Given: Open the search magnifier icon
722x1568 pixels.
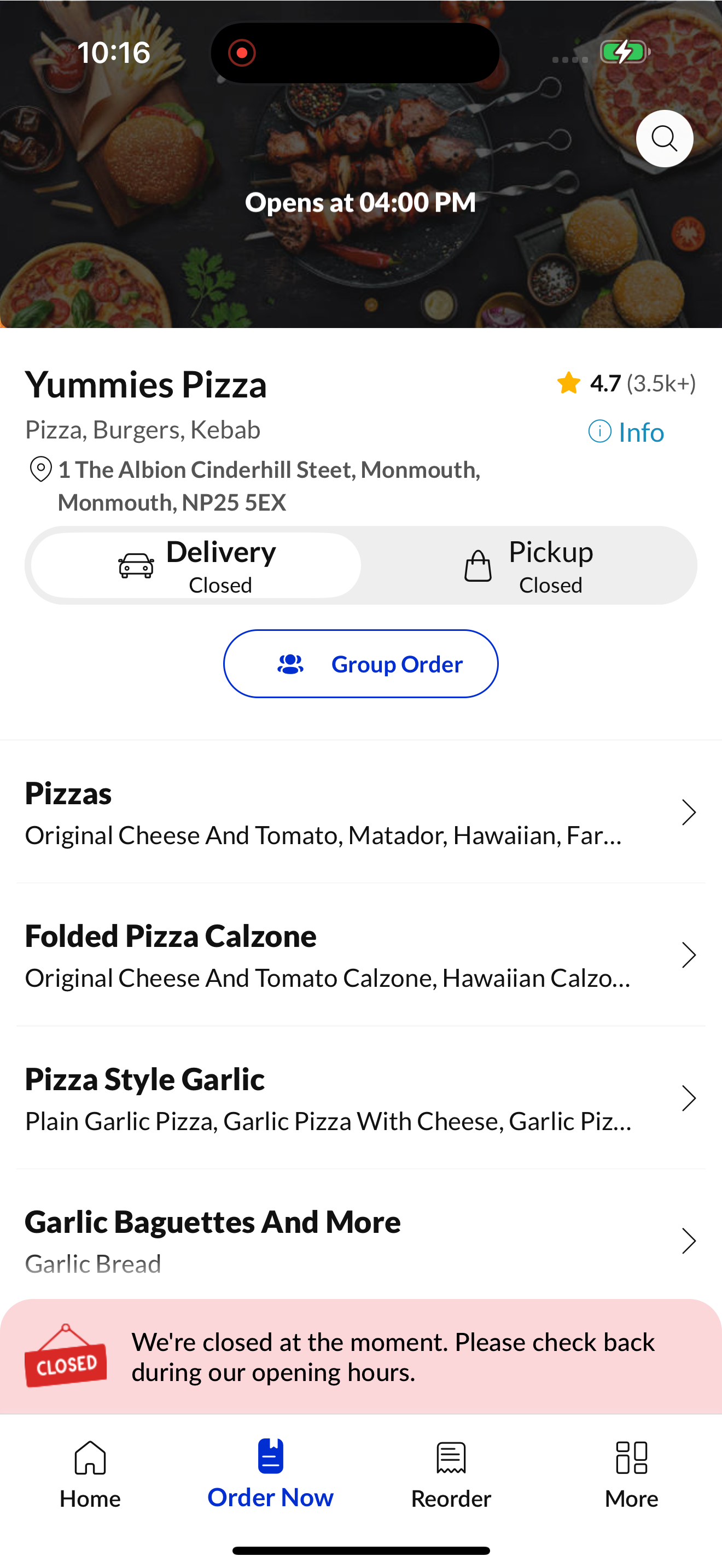Looking at the screenshot, I should (x=664, y=139).
